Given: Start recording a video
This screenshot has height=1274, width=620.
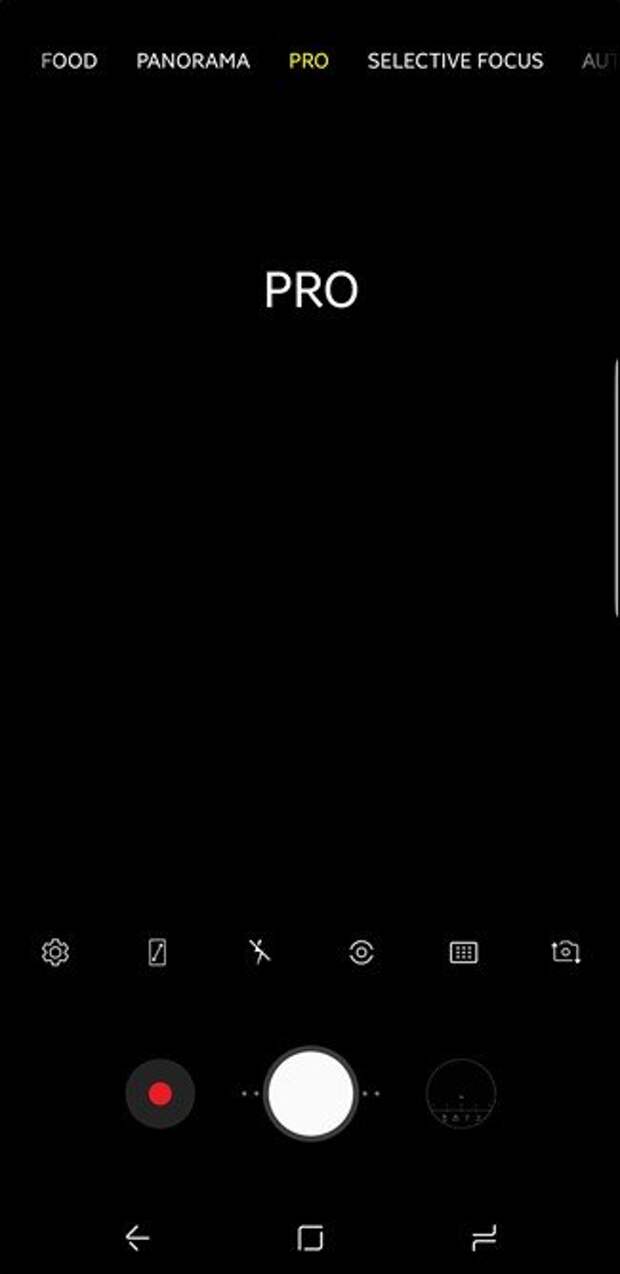Looking at the screenshot, I should tap(160, 1094).
